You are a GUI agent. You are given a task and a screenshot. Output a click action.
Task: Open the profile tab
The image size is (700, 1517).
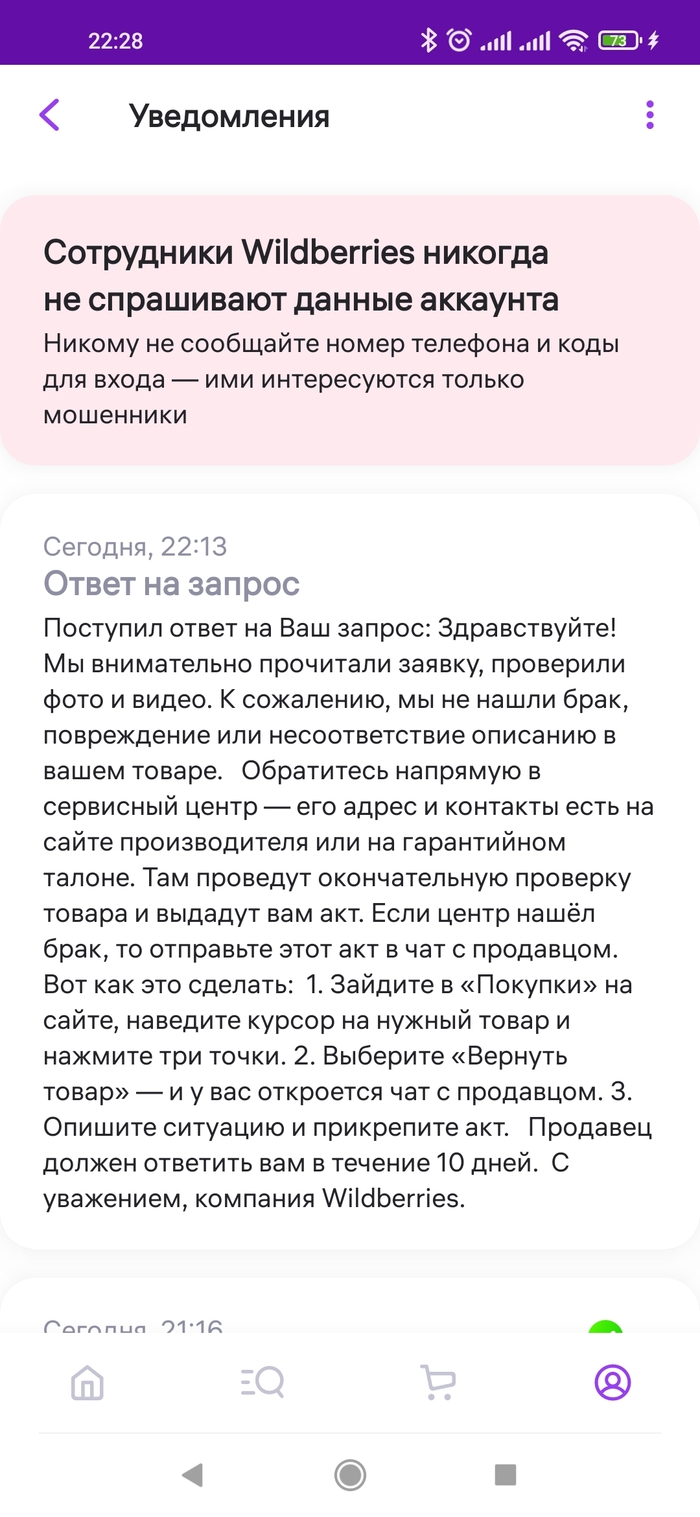point(612,1383)
